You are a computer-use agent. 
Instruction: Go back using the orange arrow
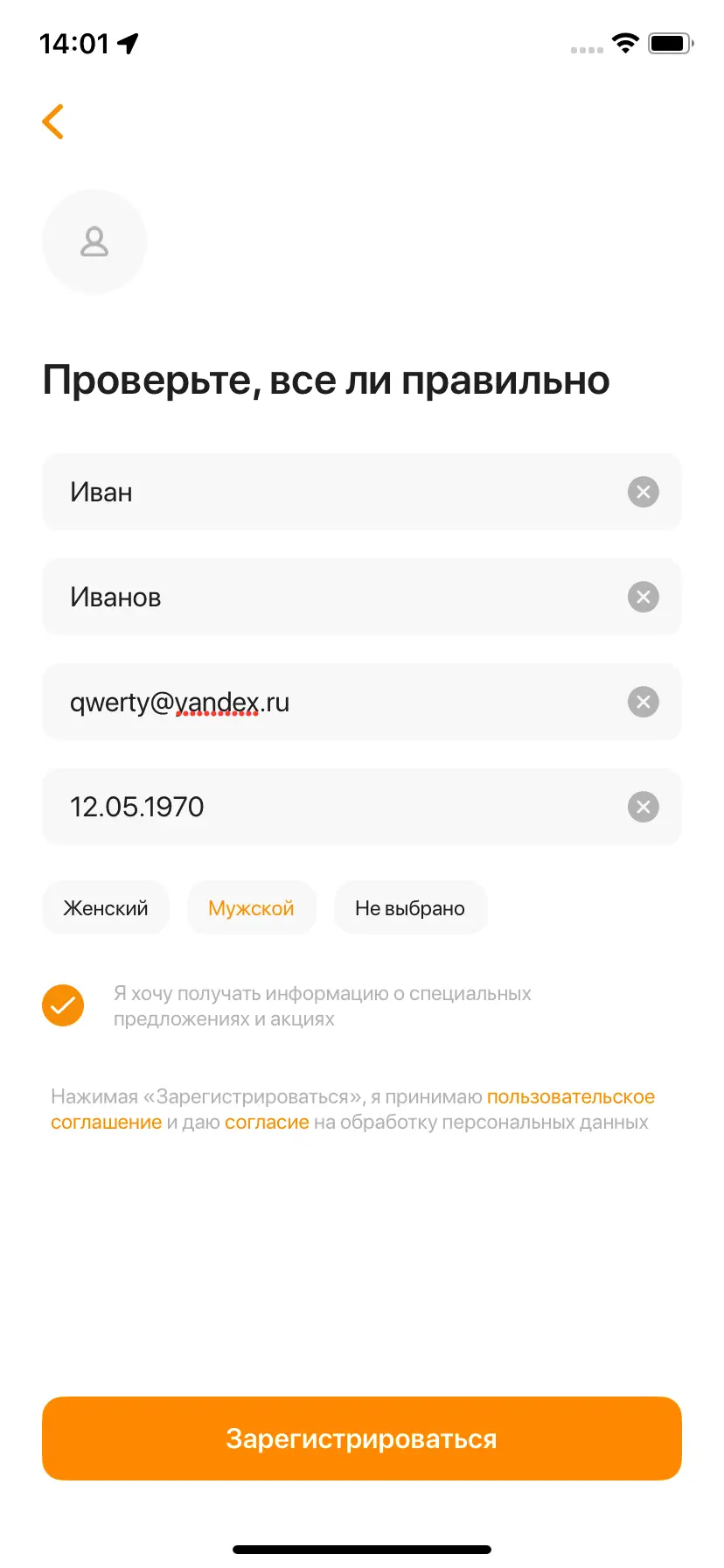(x=53, y=122)
